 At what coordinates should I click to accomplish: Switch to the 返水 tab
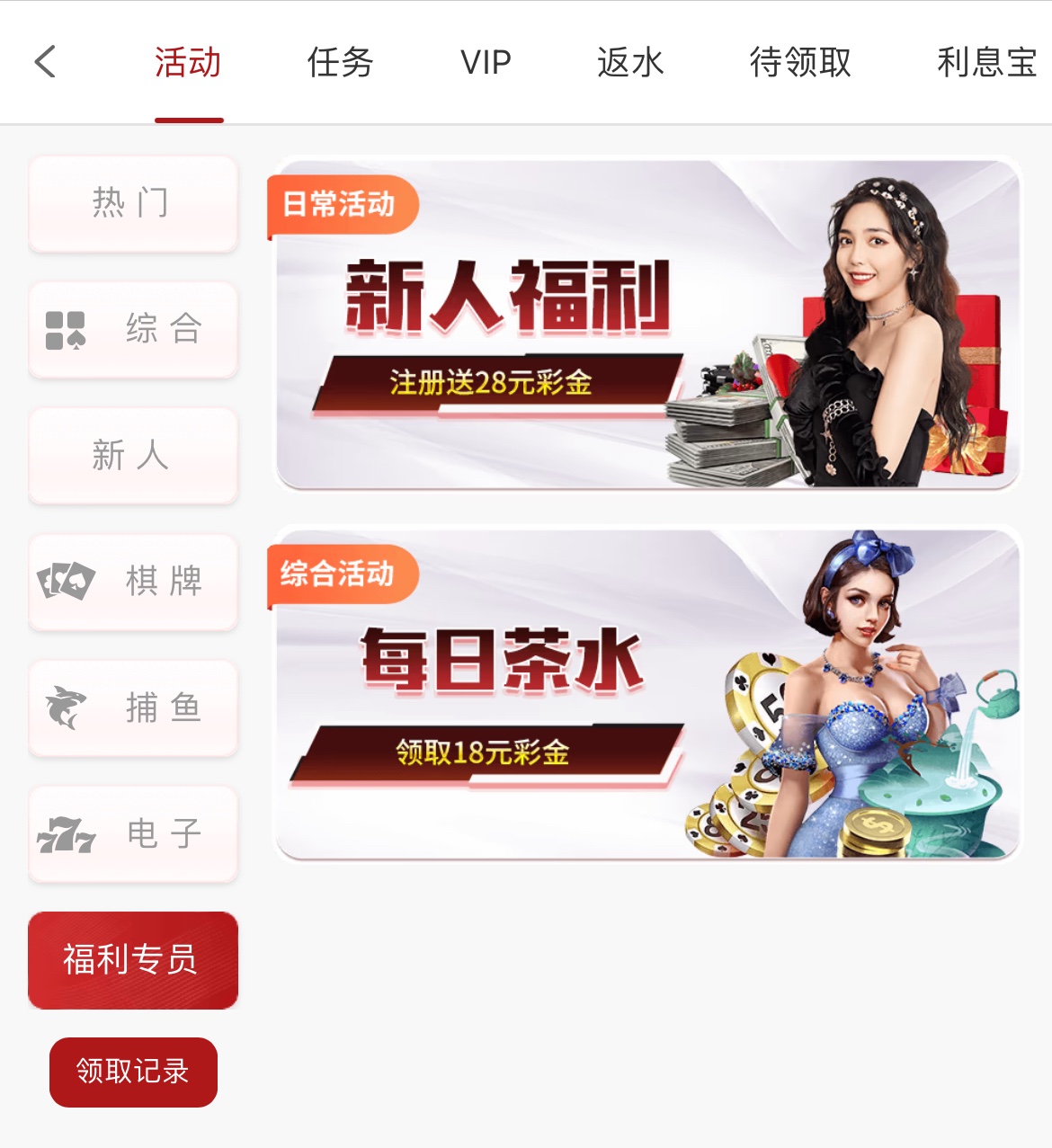click(x=630, y=62)
